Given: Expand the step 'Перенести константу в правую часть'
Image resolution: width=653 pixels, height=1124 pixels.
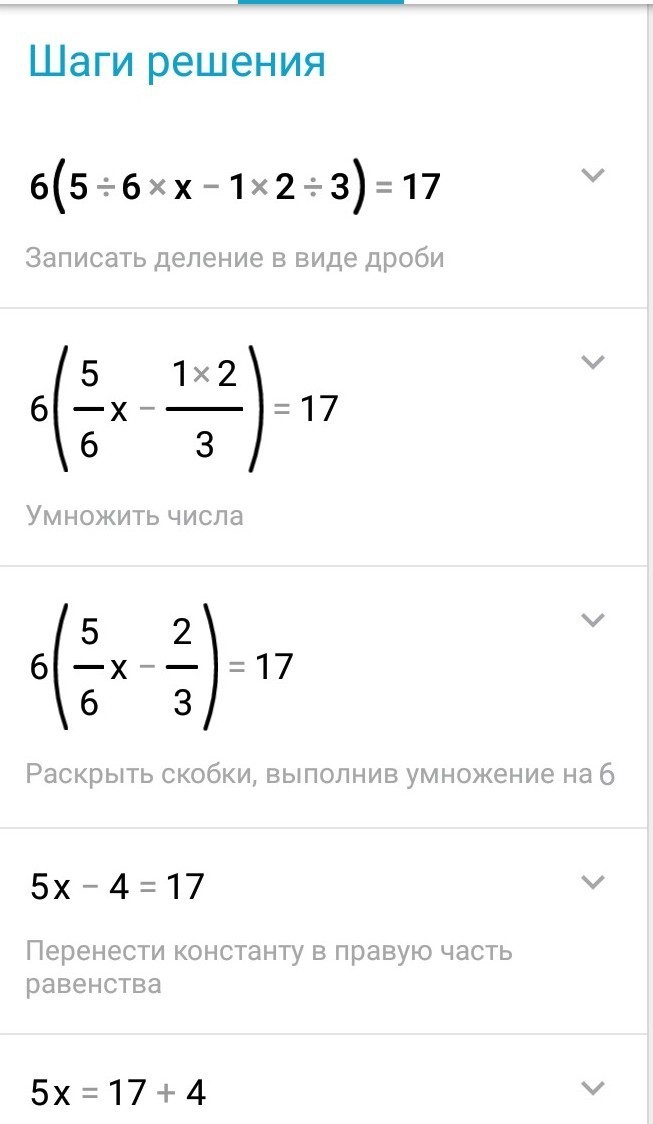Looking at the screenshot, I should tap(593, 882).
